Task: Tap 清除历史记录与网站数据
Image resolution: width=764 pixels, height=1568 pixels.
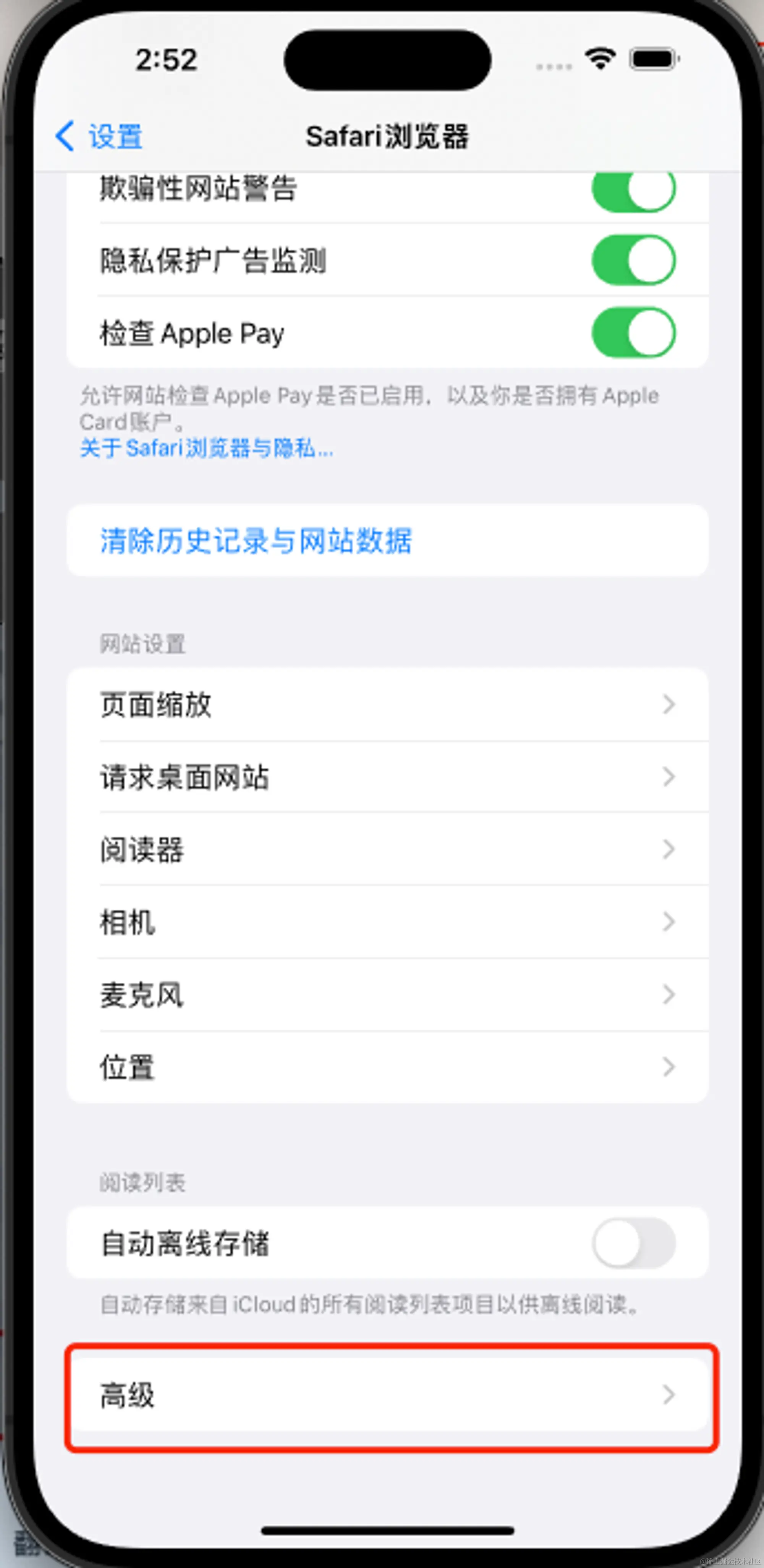Action: 256,541
